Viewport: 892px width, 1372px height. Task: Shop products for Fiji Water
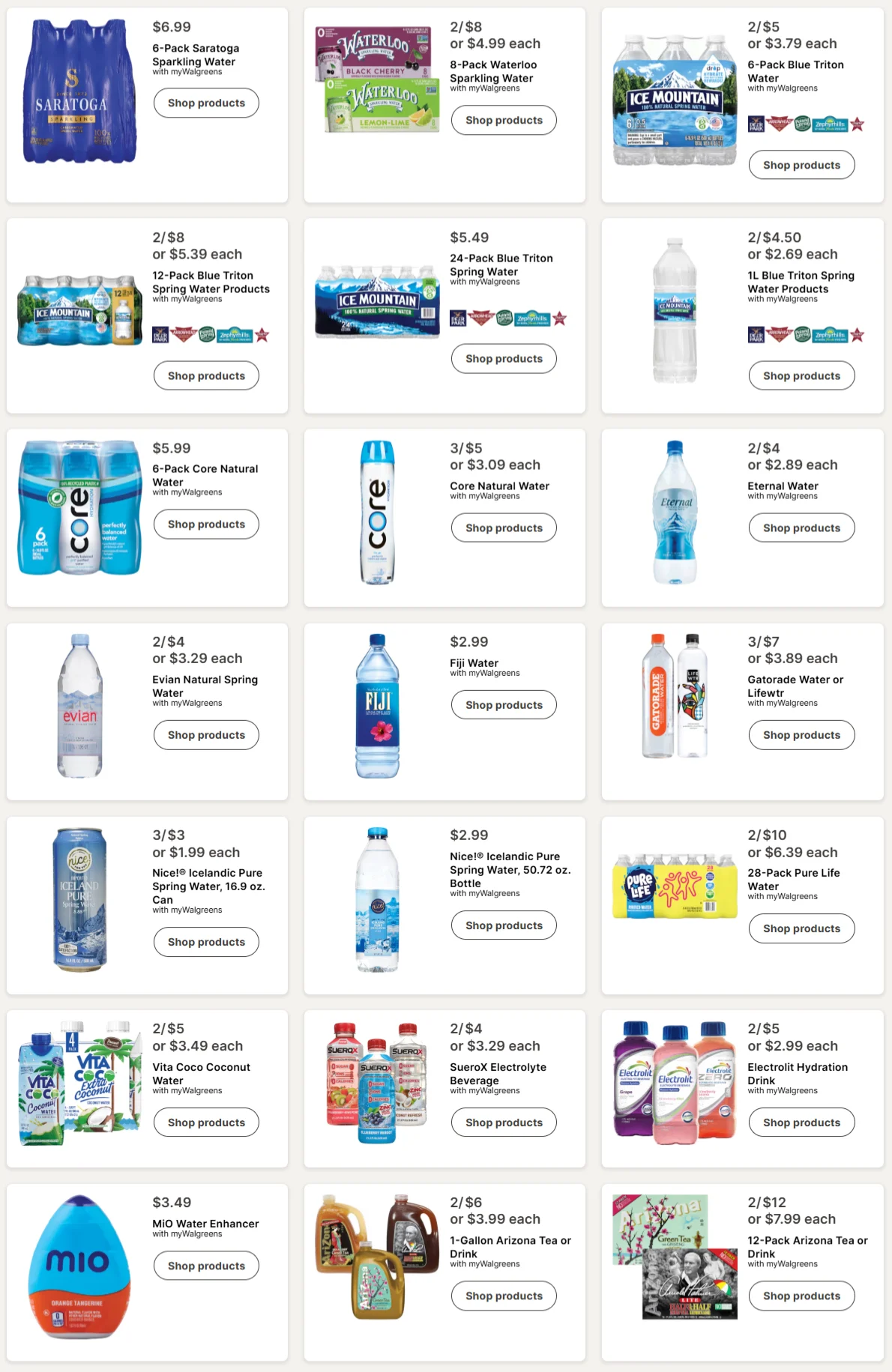(504, 704)
